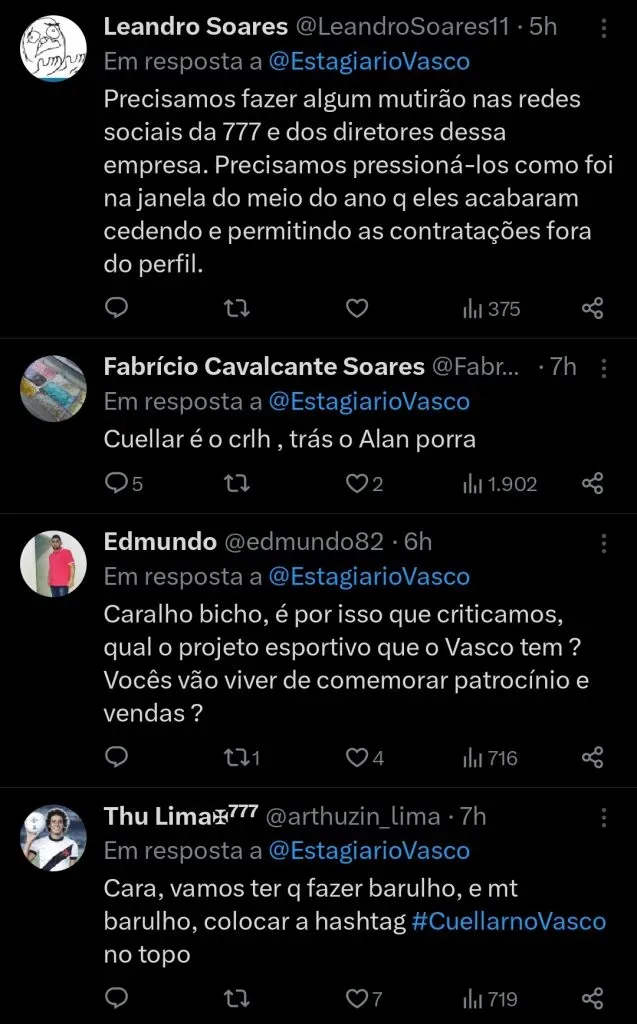Like Edmundo's tweet about Vasco's project
Viewport: 637px width, 1024px height.
tap(357, 758)
